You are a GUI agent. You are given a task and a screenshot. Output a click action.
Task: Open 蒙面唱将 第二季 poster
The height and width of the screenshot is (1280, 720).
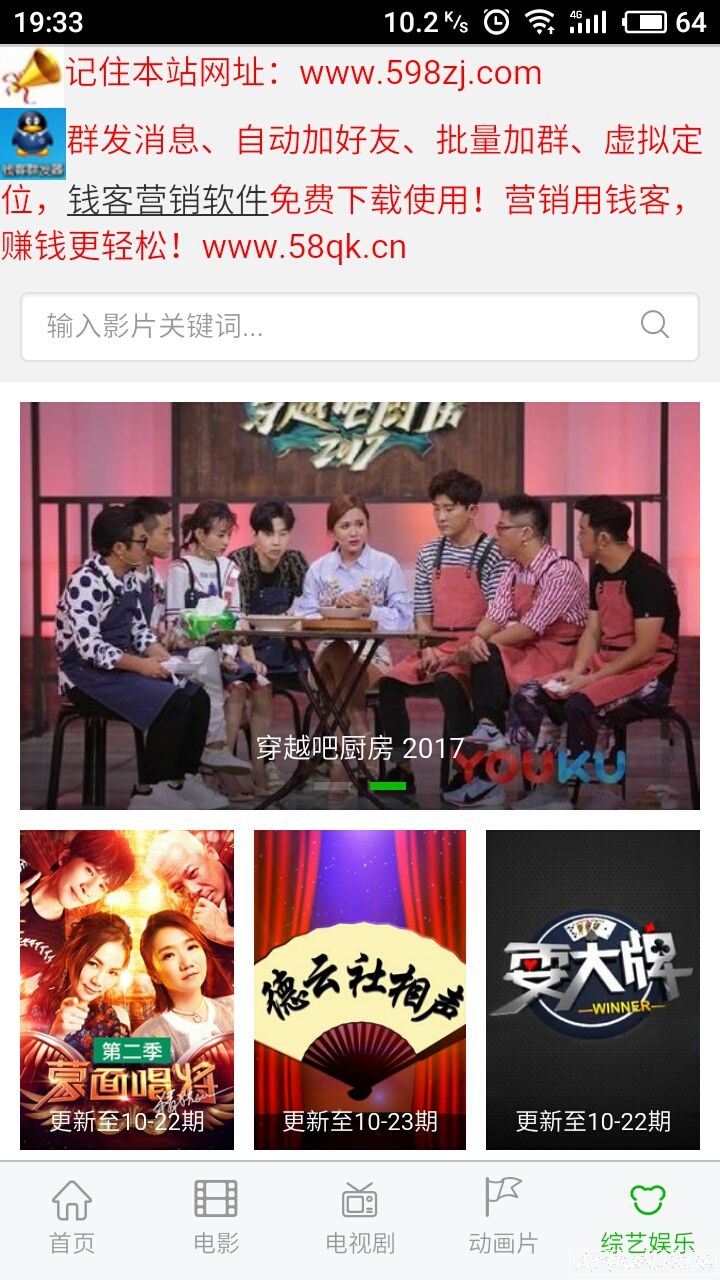pyautogui.click(x=127, y=989)
